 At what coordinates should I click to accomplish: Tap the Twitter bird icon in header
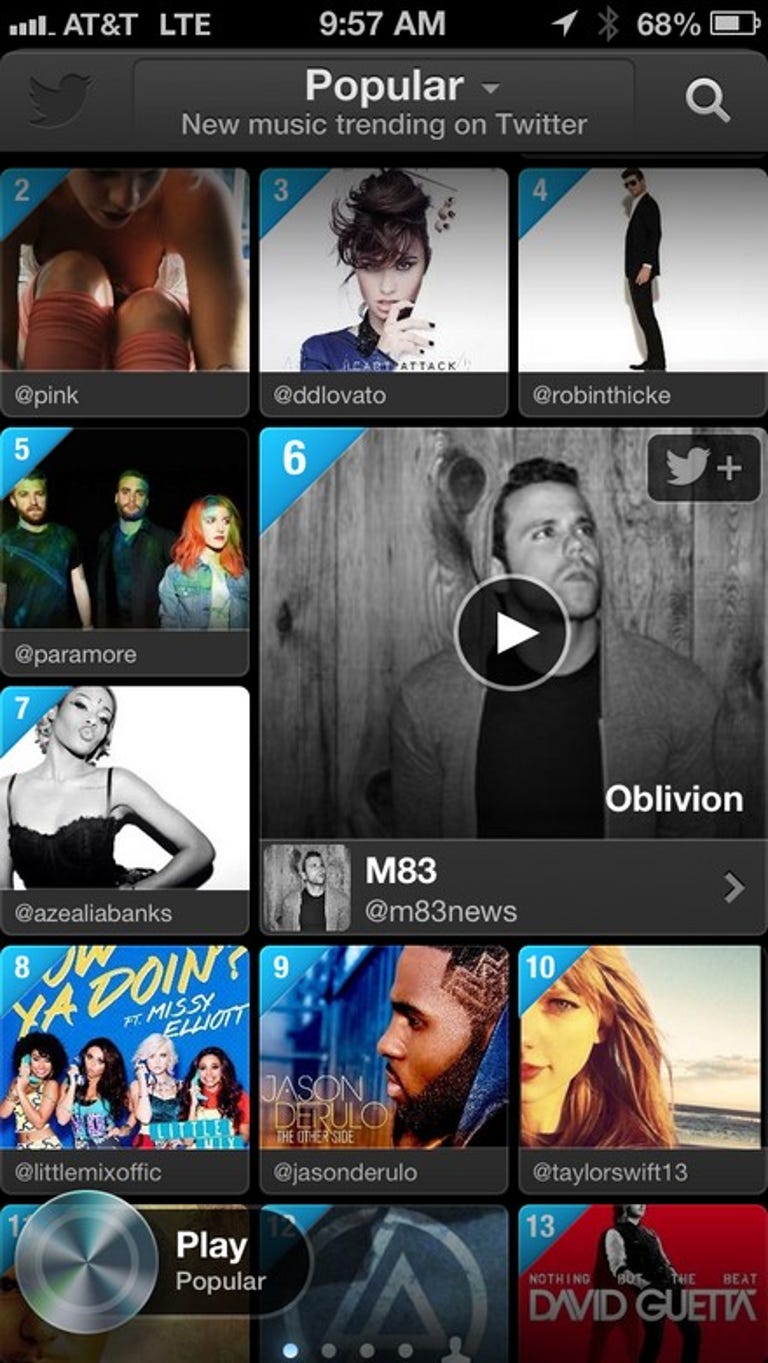(59, 101)
